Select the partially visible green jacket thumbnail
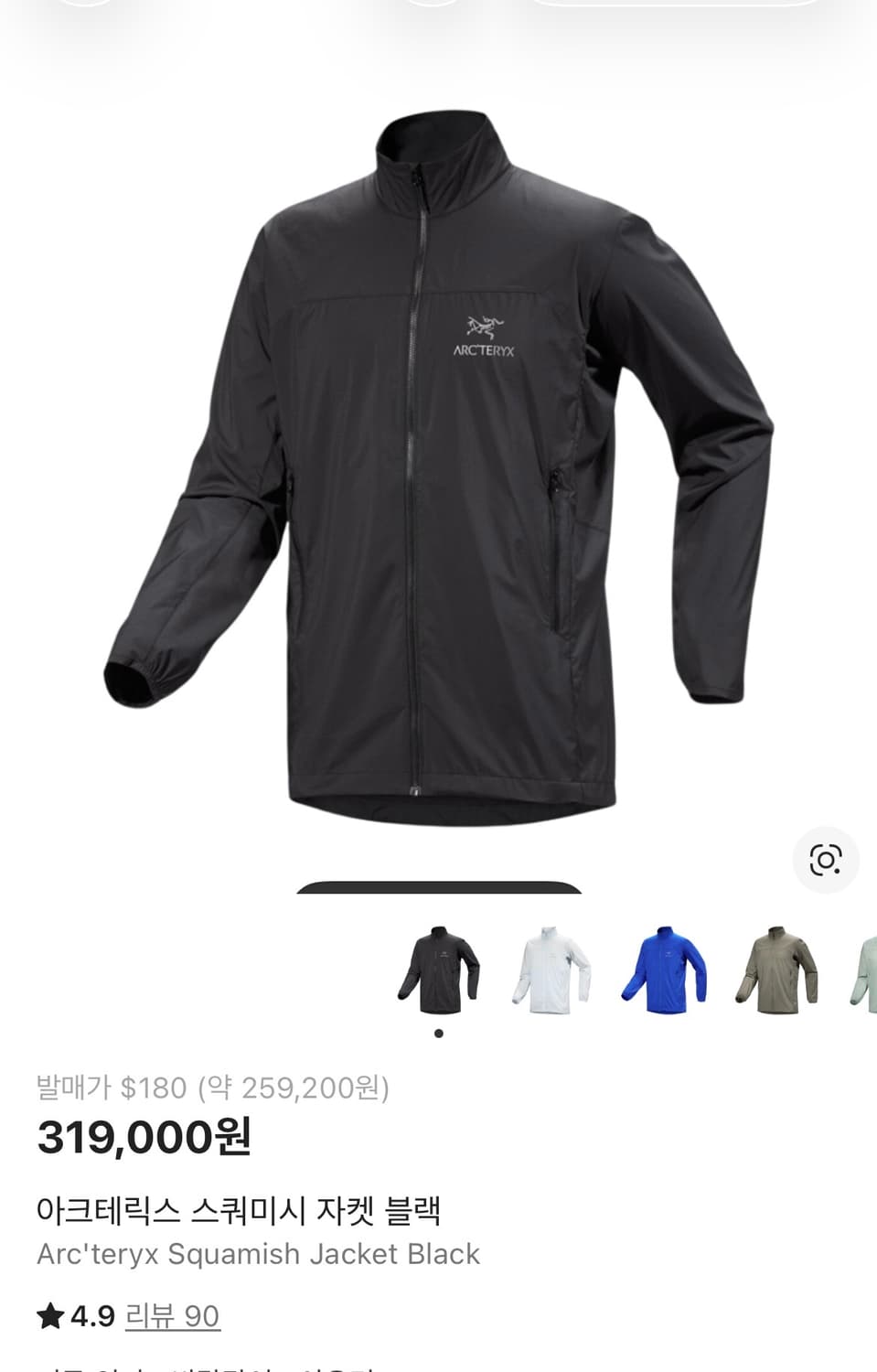Viewport: 877px width, 1372px height. pyautogui.click(x=862, y=972)
